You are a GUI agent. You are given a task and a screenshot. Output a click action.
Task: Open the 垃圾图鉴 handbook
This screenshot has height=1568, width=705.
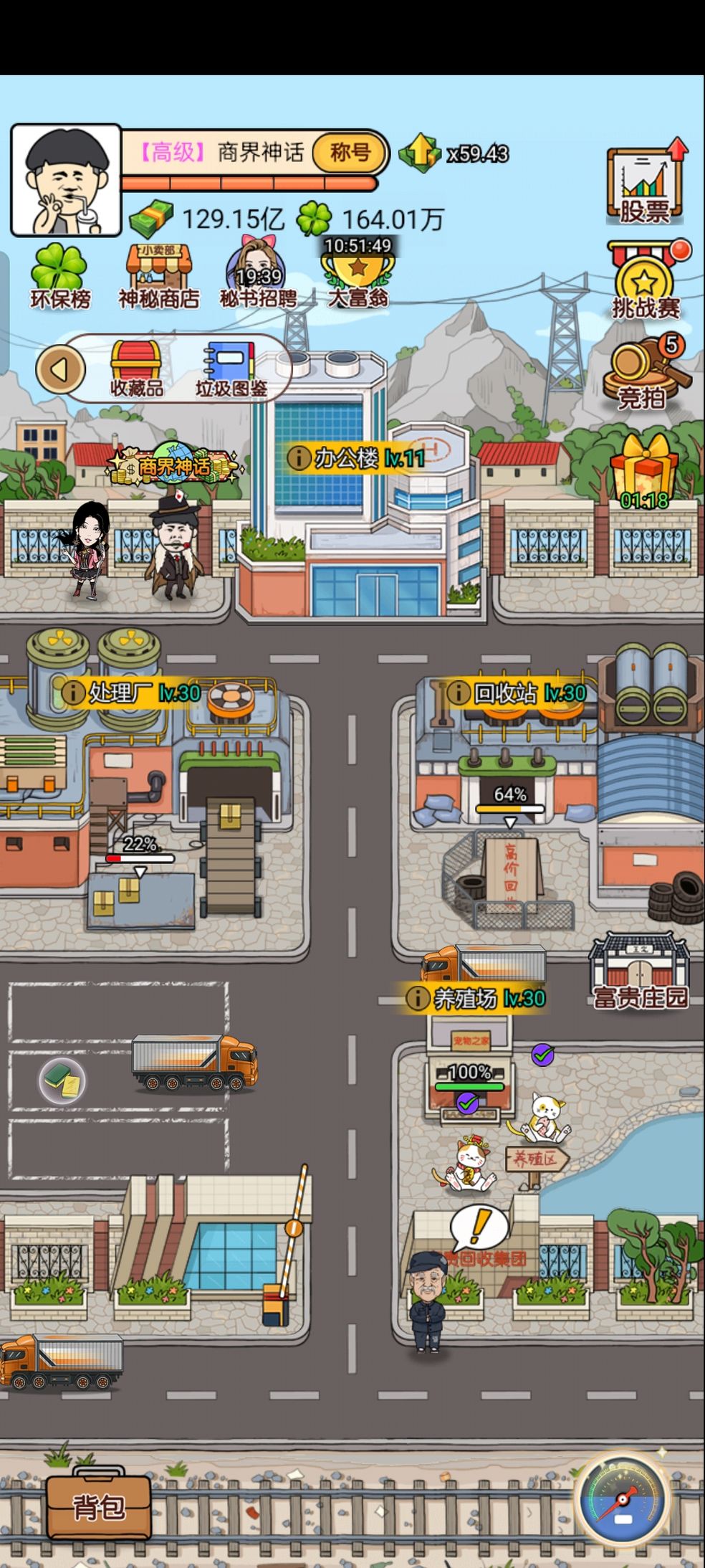click(x=231, y=369)
